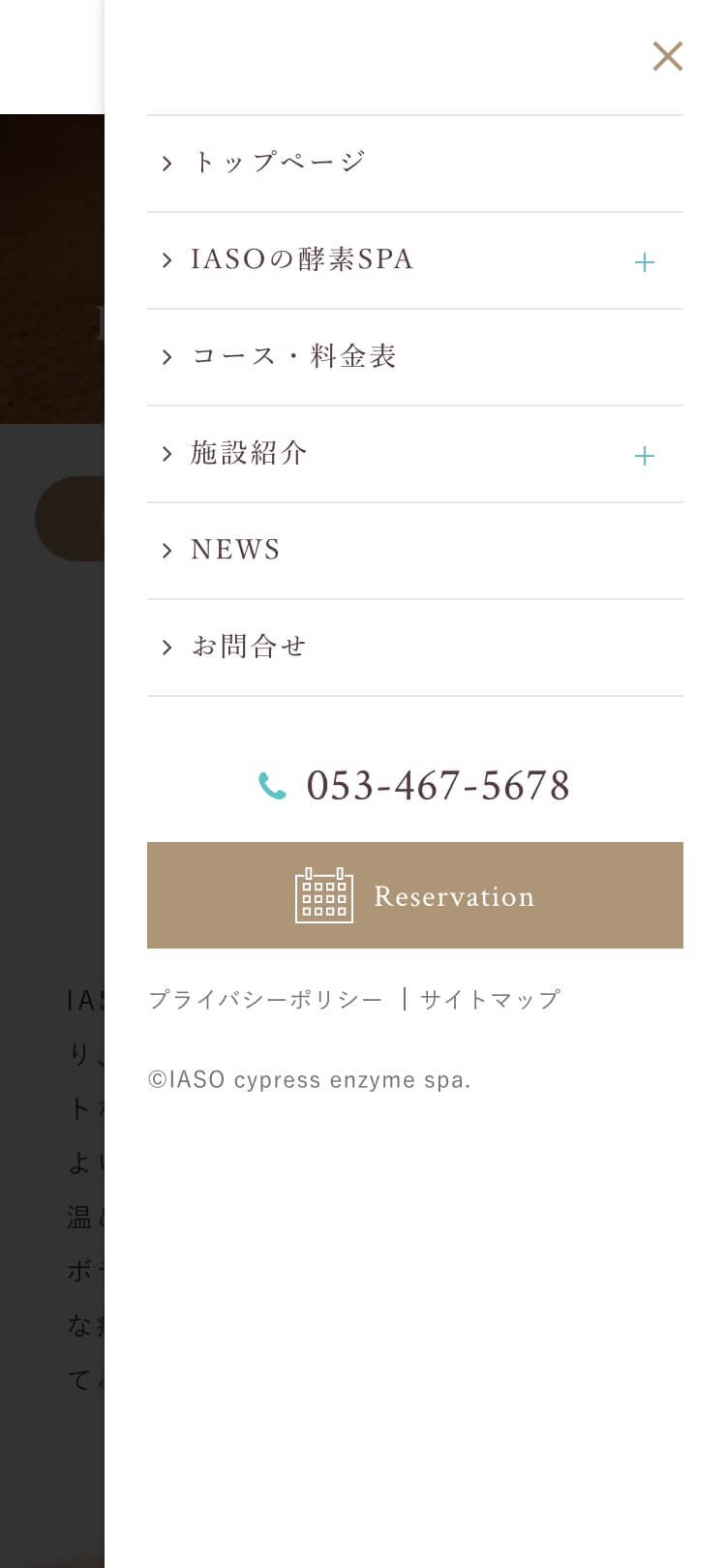Viewport: 726px width, 1568px height.
Task: Close the navigation menu
Action: coord(667,57)
